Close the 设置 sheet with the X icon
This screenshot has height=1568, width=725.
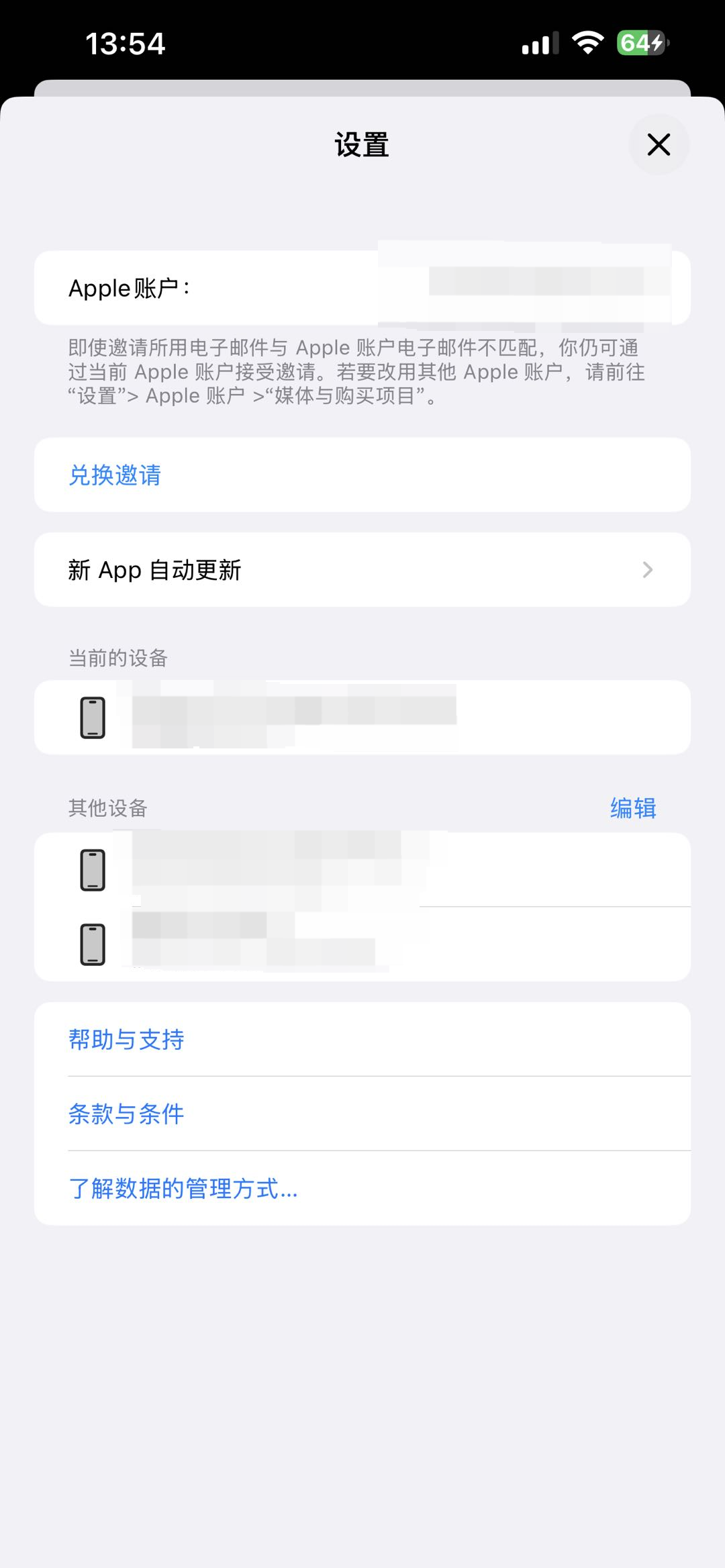[x=658, y=144]
